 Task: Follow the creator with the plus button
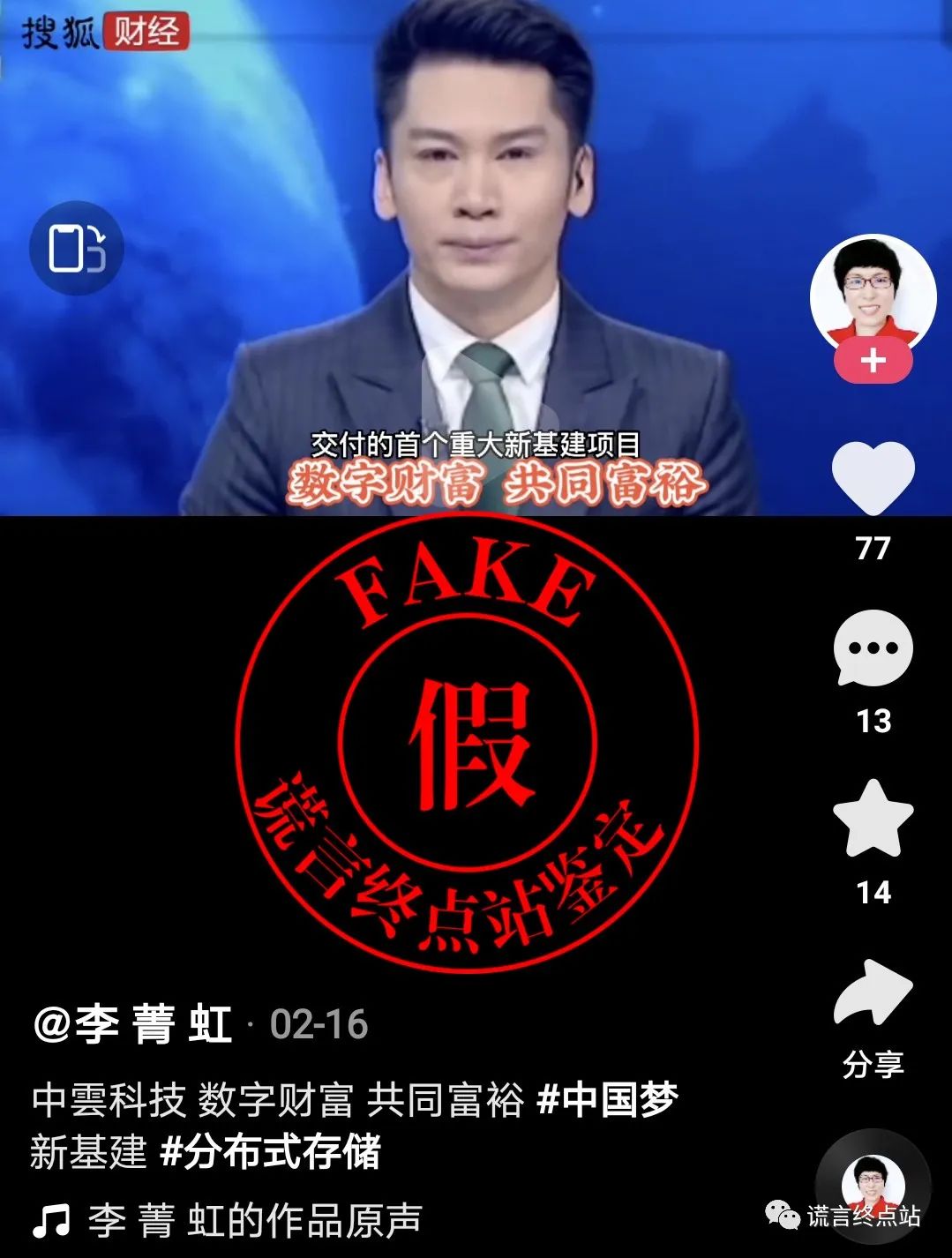coord(873,361)
